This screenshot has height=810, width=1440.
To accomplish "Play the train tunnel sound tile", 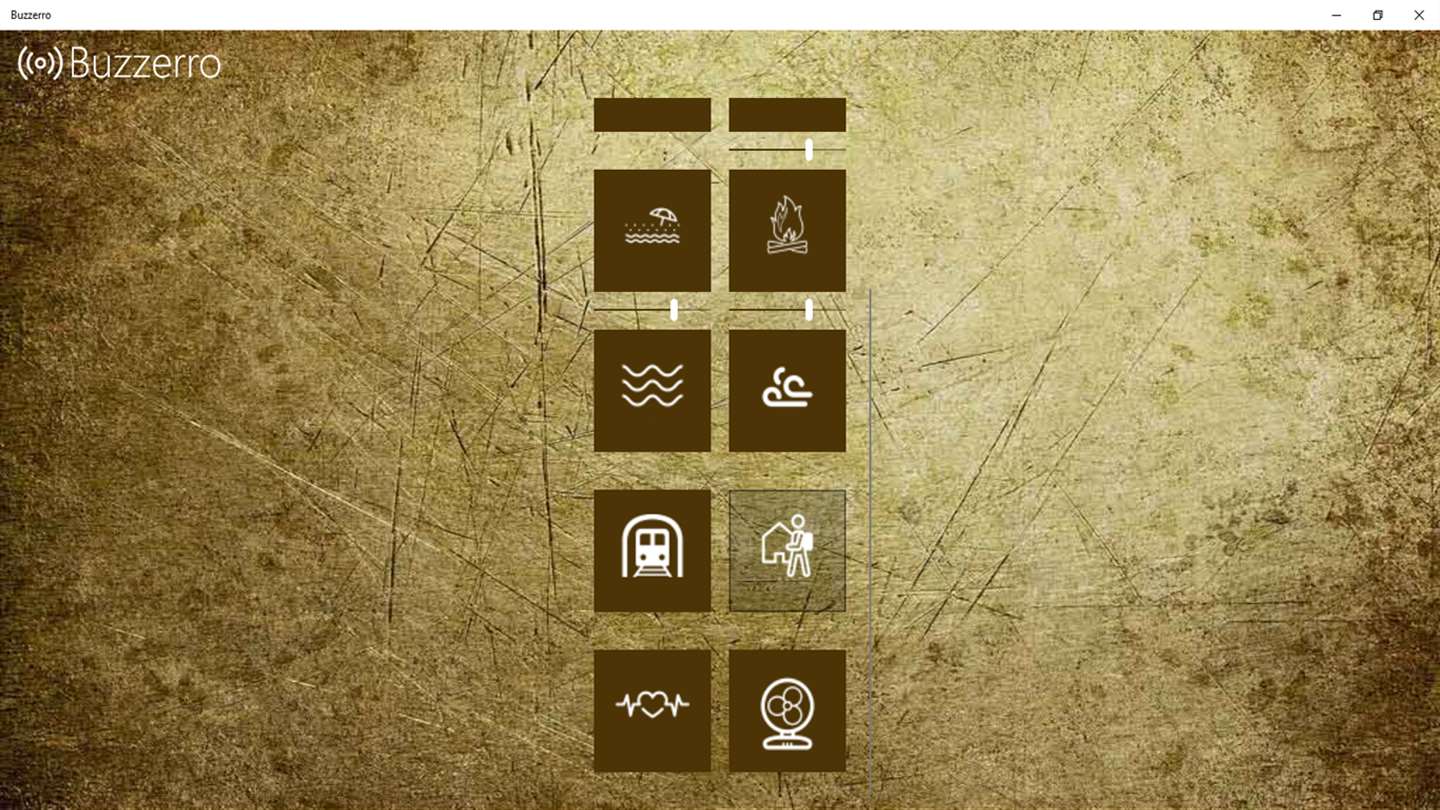I will pyautogui.click(x=652, y=550).
